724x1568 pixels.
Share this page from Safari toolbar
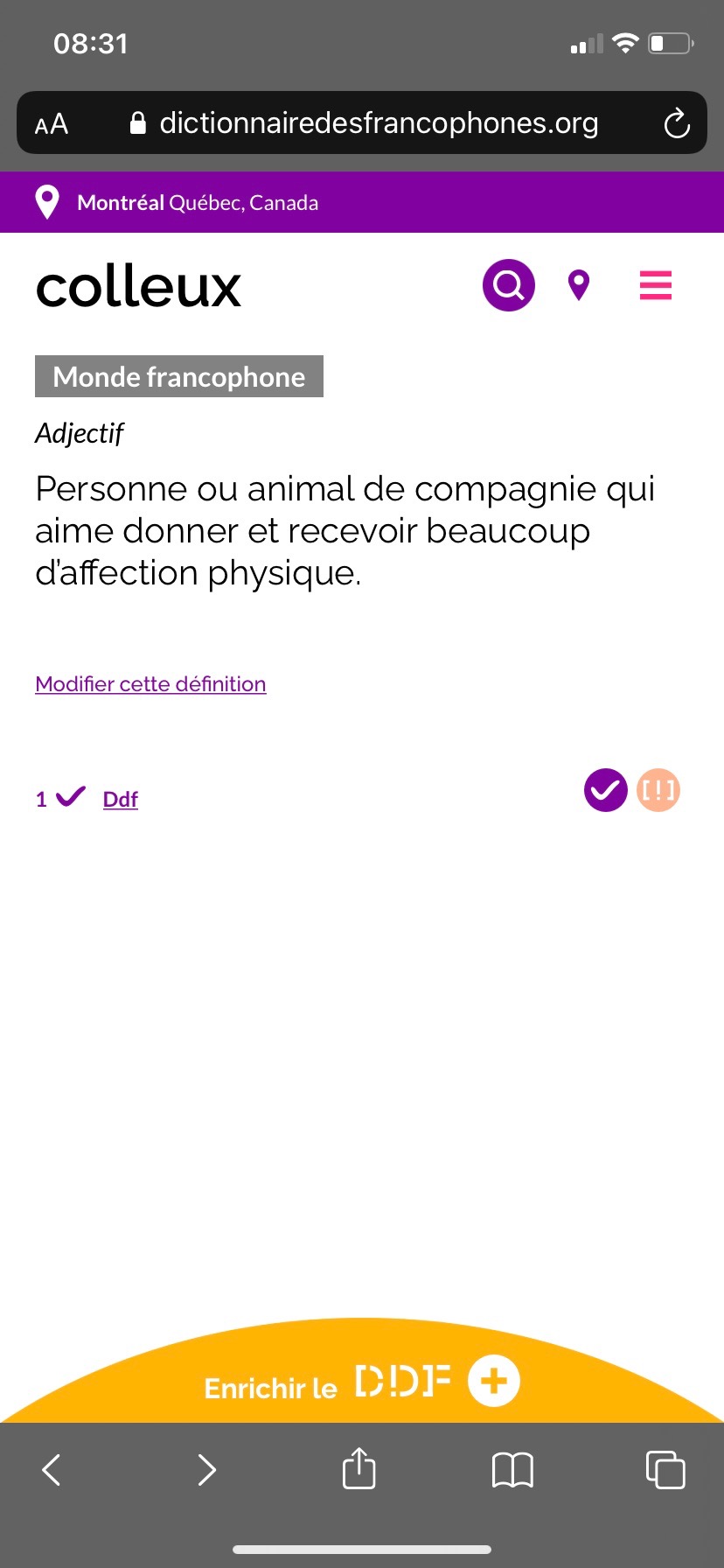tap(359, 1467)
